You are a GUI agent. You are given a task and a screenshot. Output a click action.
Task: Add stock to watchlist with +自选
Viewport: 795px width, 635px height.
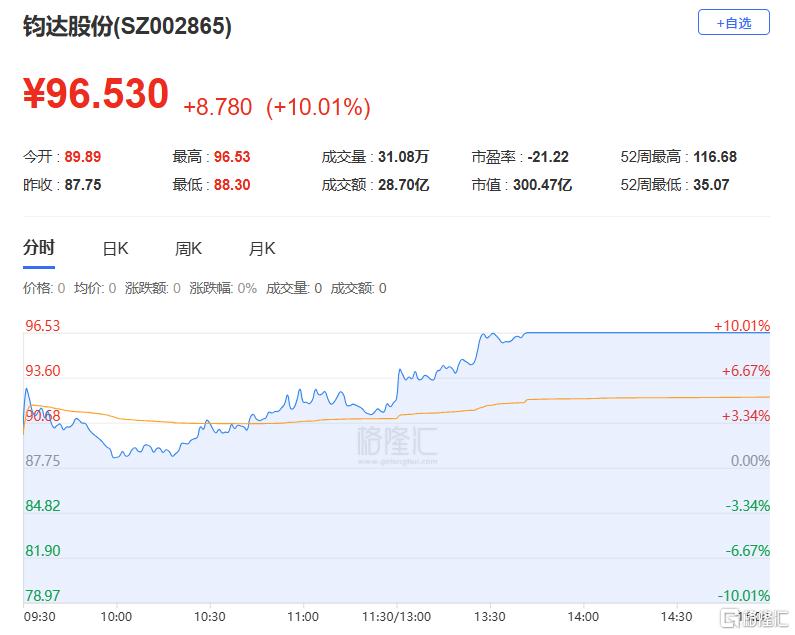coord(733,22)
